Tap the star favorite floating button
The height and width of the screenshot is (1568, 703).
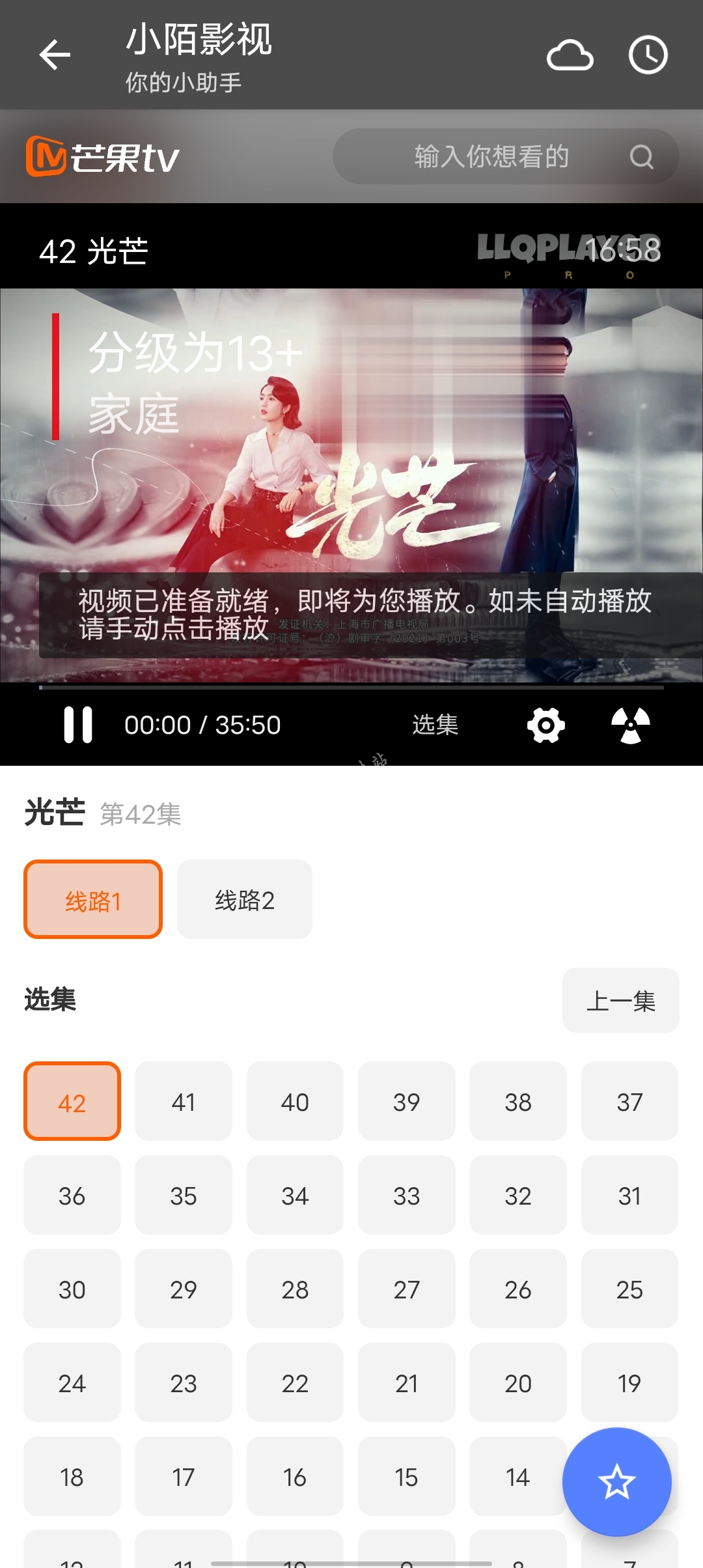click(616, 1482)
